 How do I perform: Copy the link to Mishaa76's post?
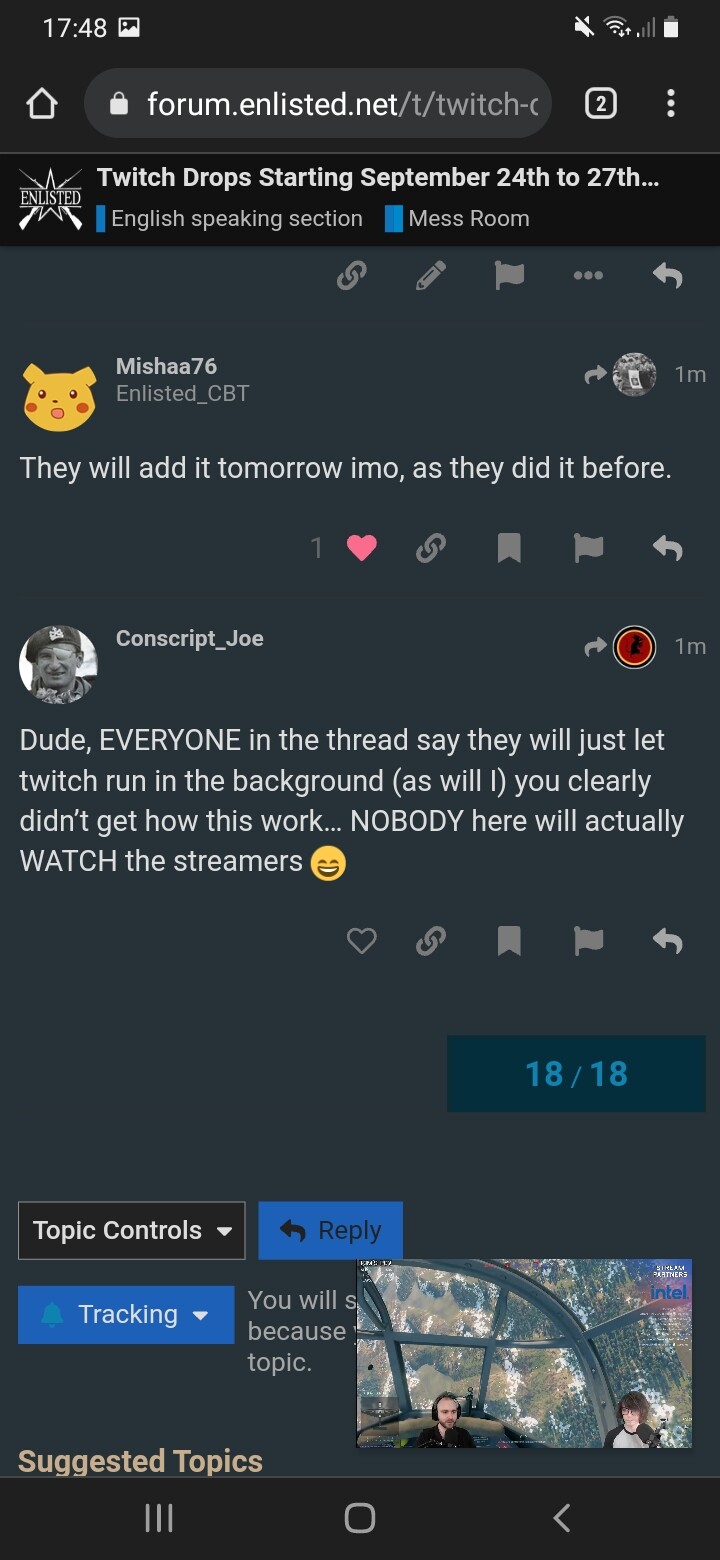pos(431,548)
